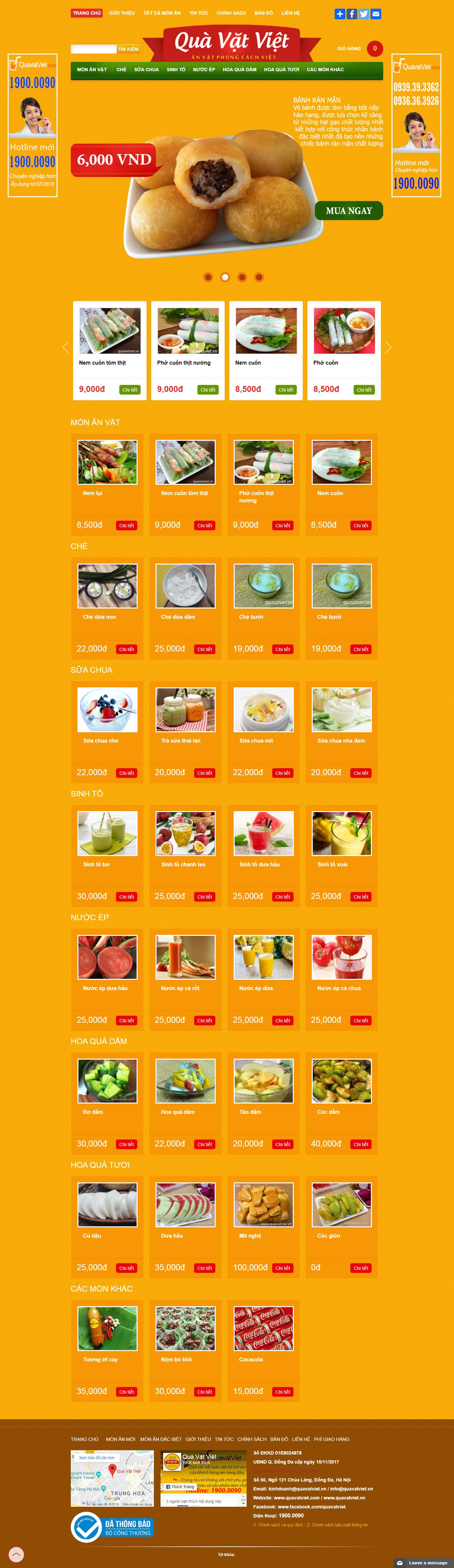Show next items in product carousel

tap(389, 347)
